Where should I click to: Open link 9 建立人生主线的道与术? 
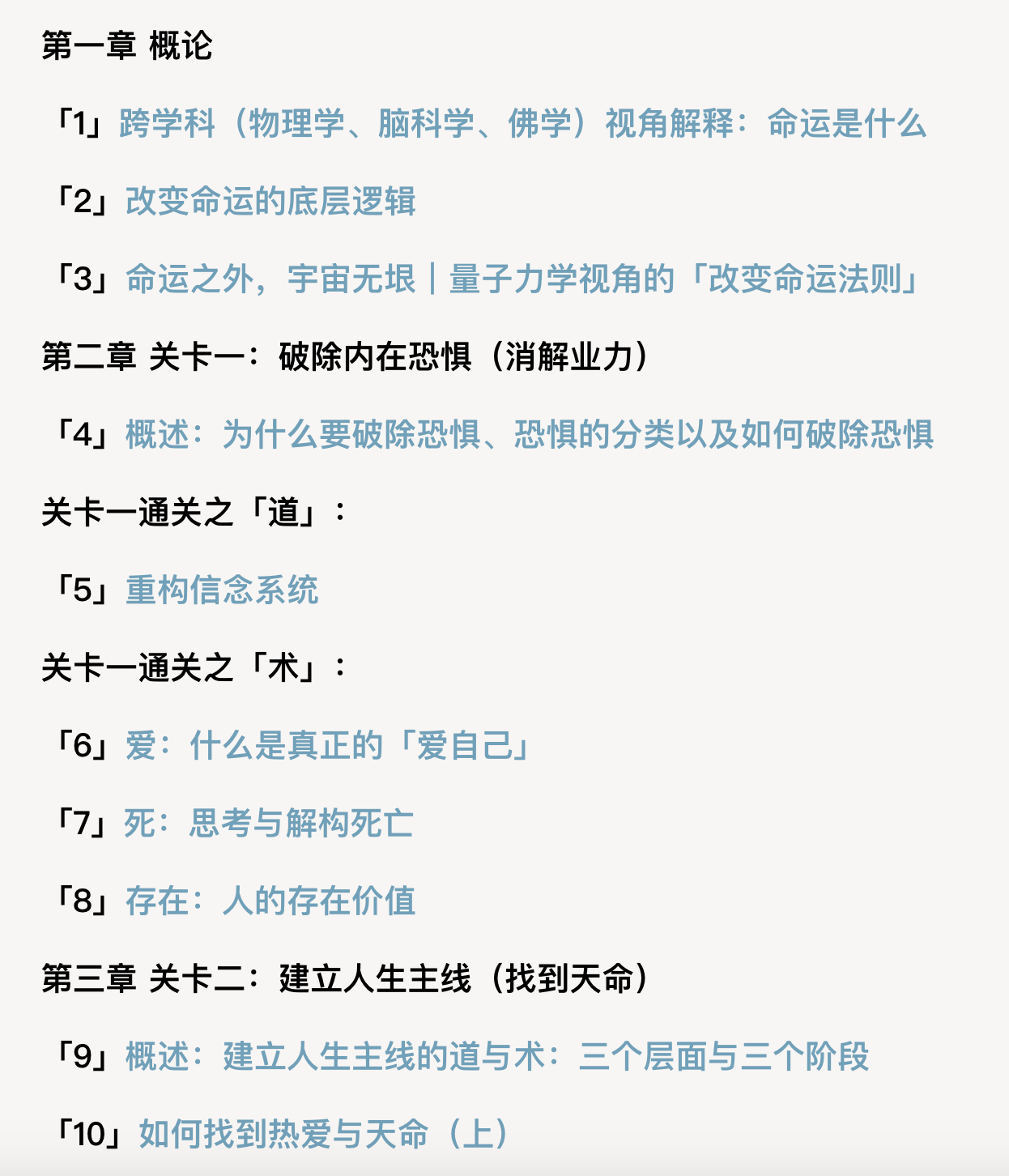497,1057
